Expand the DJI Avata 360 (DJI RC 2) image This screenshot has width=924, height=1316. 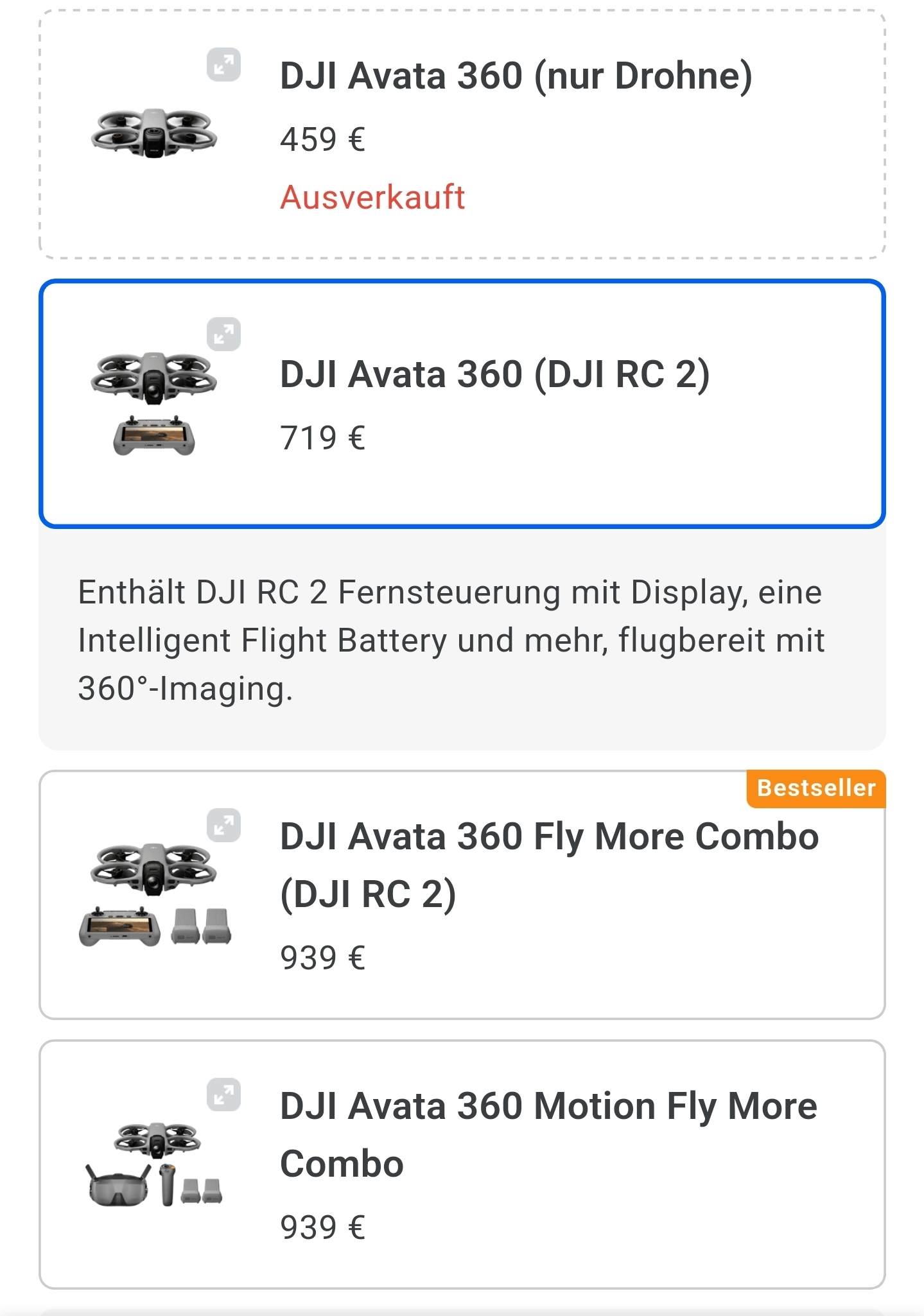click(x=223, y=334)
